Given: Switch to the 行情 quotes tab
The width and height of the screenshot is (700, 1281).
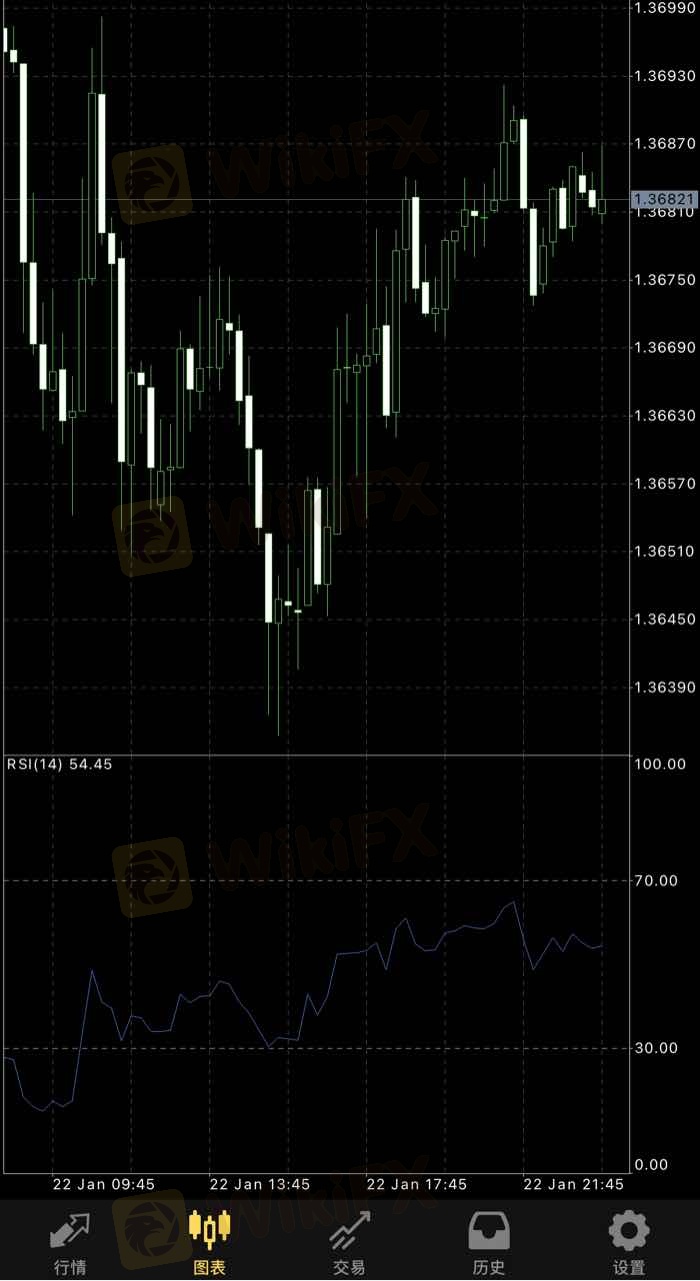Looking at the screenshot, I should pos(70,1241).
